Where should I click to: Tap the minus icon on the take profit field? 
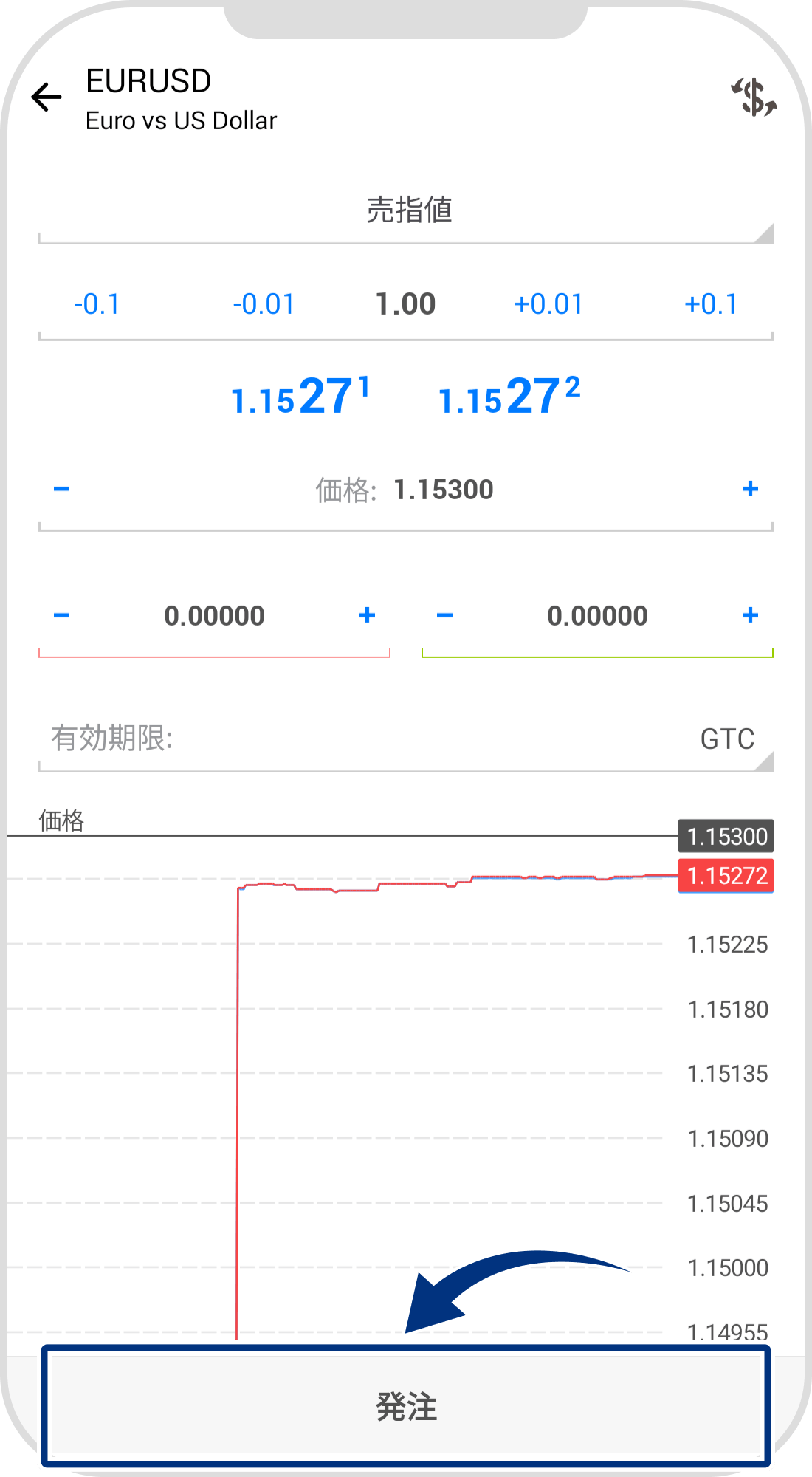445,614
